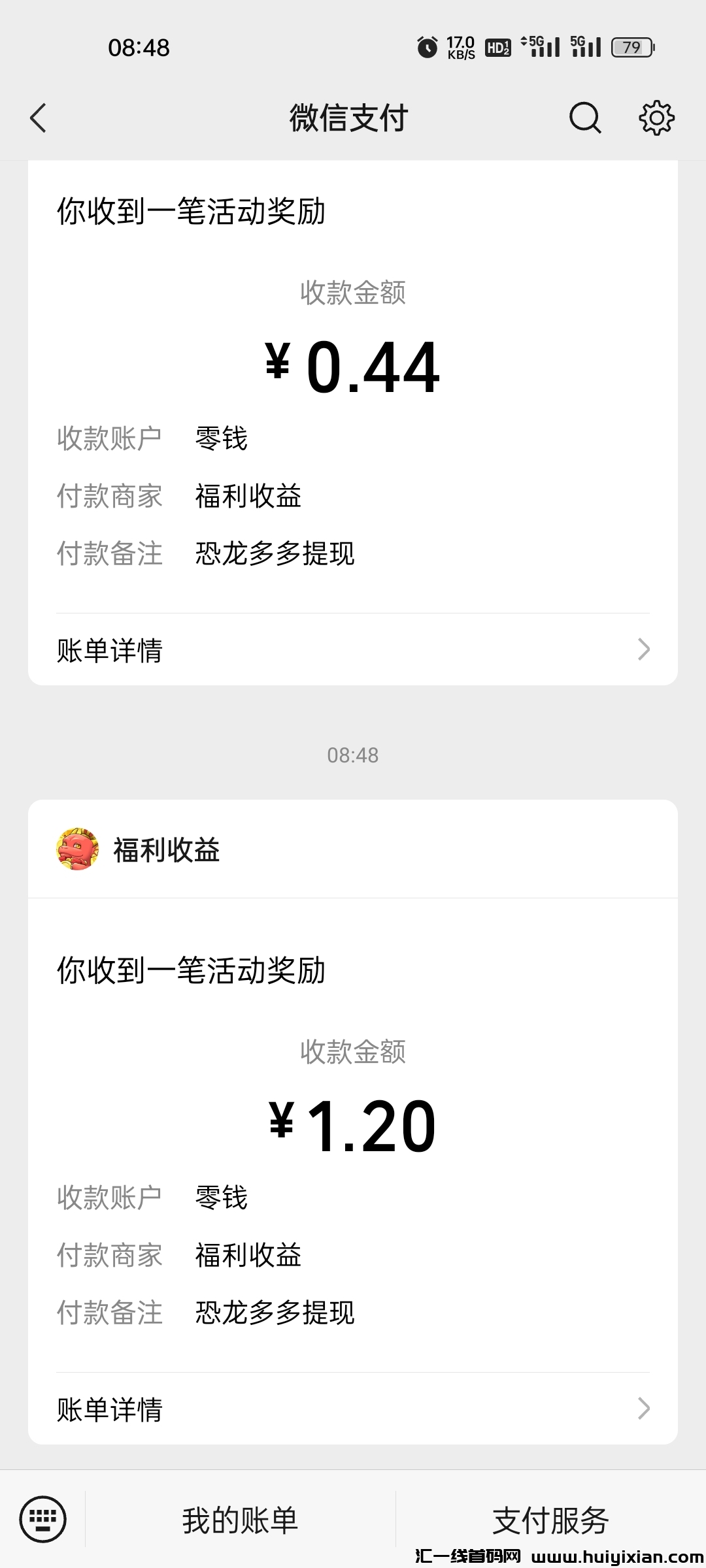Open the chevron next to lower 账单详情

click(x=643, y=1409)
